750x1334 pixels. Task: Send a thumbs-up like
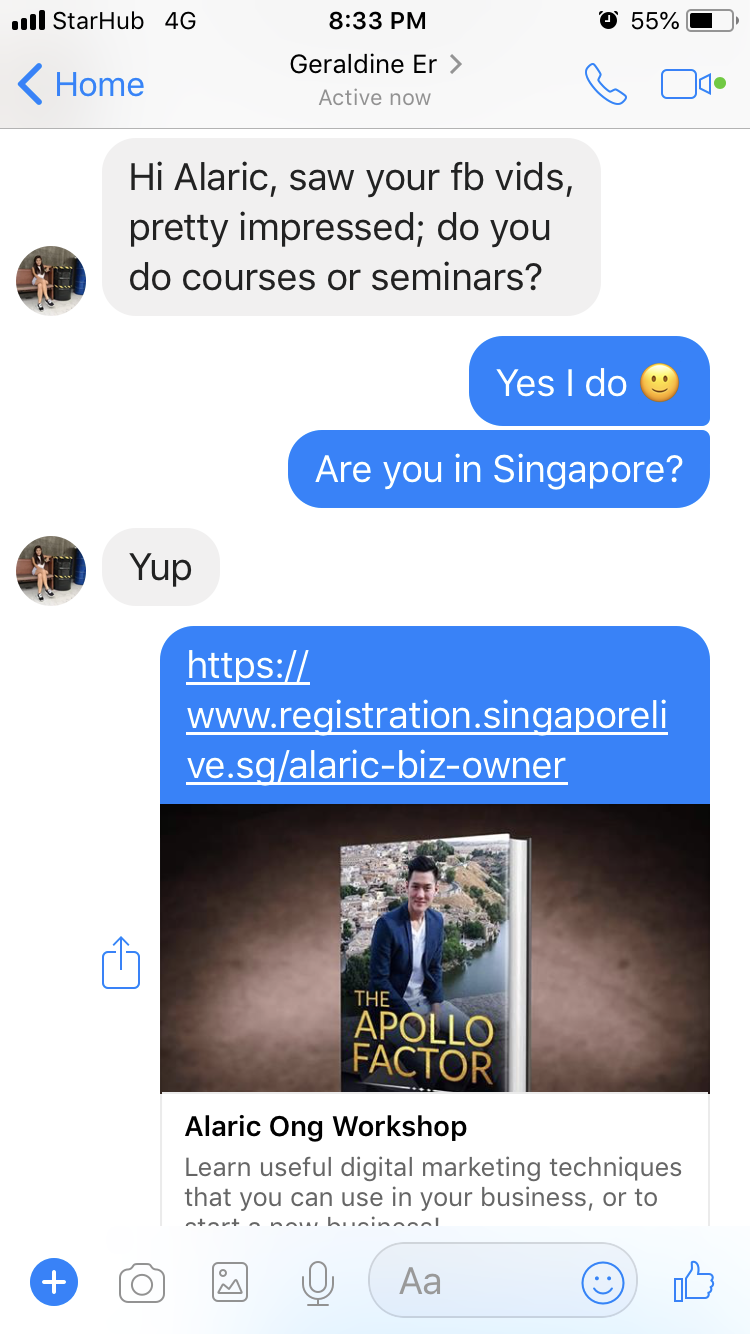695,1280
